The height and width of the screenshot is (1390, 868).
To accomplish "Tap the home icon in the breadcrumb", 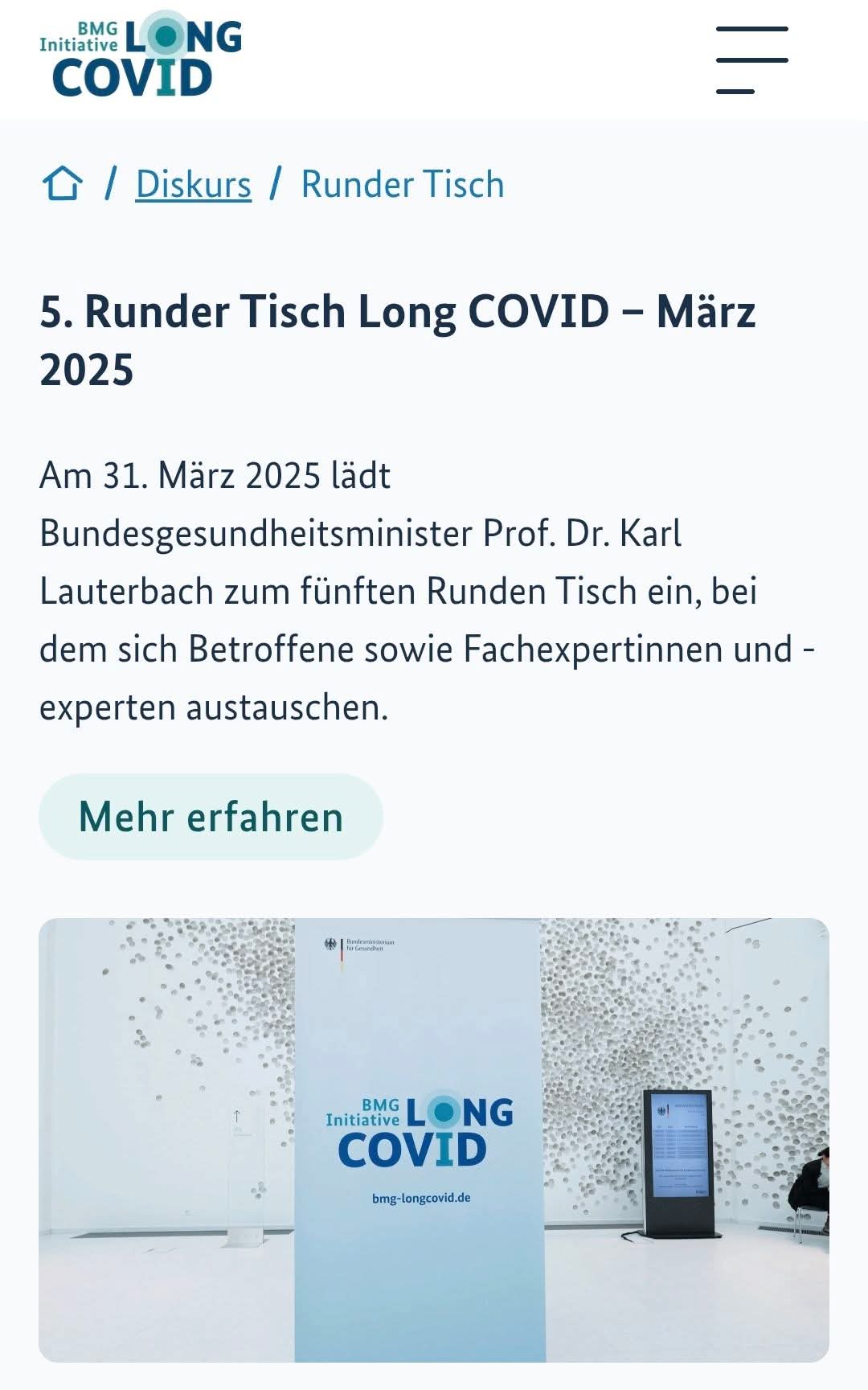I will point(62,183).
